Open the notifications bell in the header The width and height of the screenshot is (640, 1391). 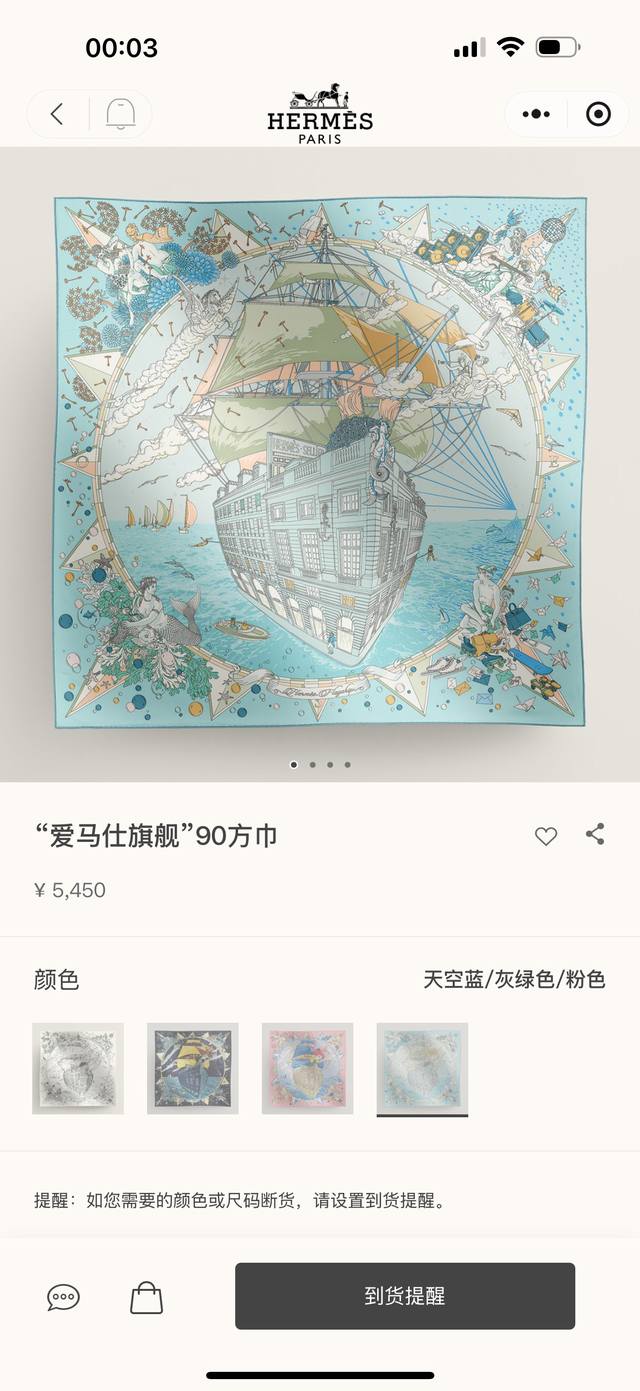tap(121, 114)
